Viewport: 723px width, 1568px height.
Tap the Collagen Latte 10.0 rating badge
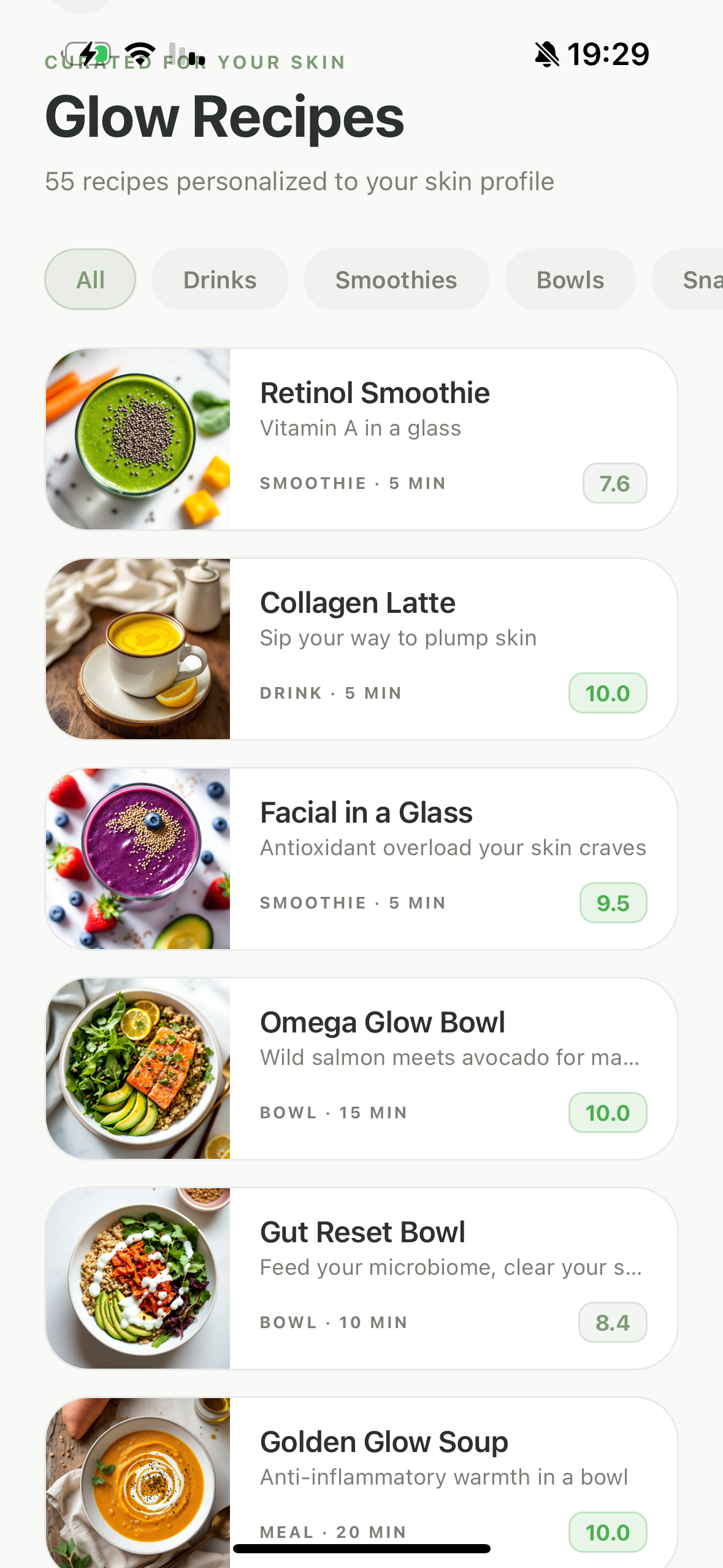point(607,693)
